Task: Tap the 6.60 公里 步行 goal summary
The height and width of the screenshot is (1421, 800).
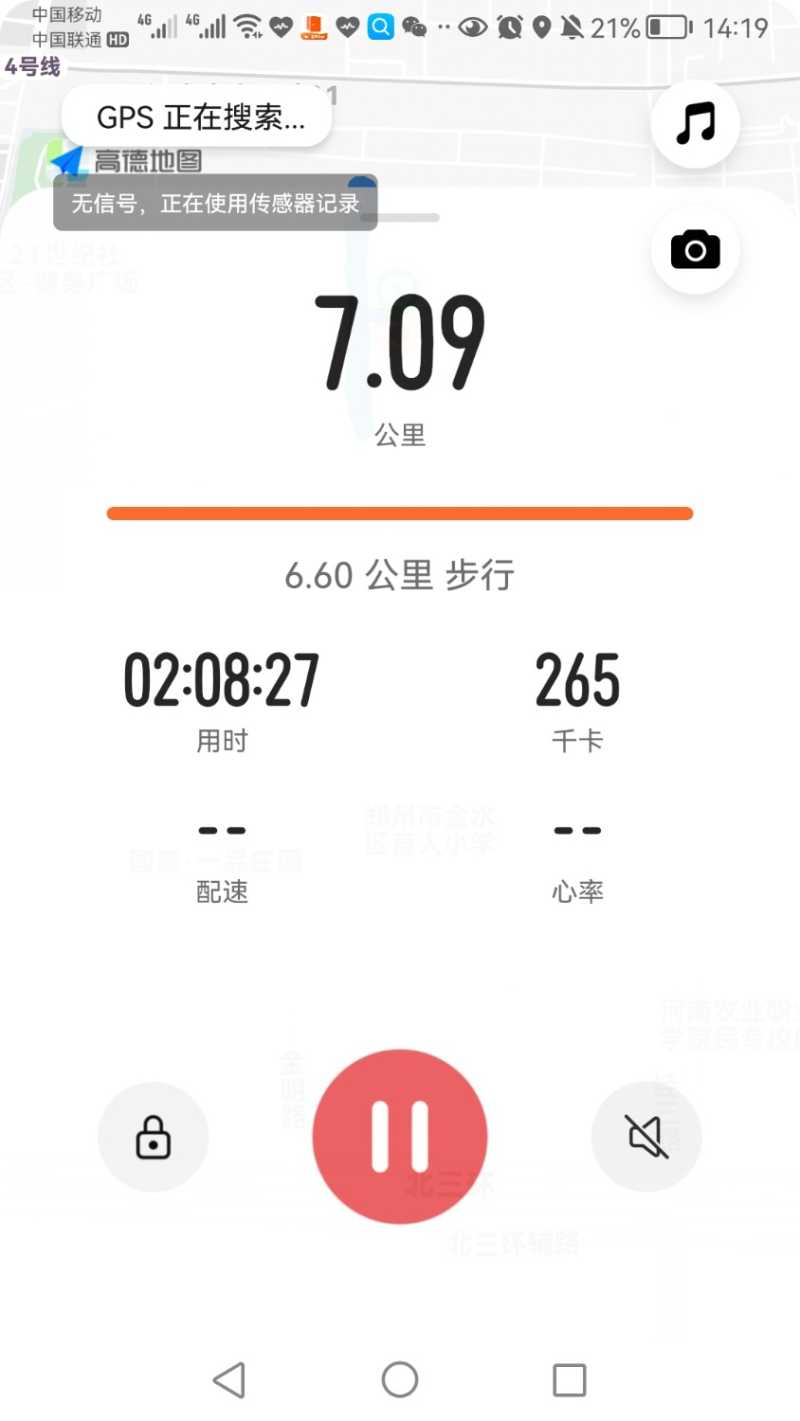Action: point(400,576)
